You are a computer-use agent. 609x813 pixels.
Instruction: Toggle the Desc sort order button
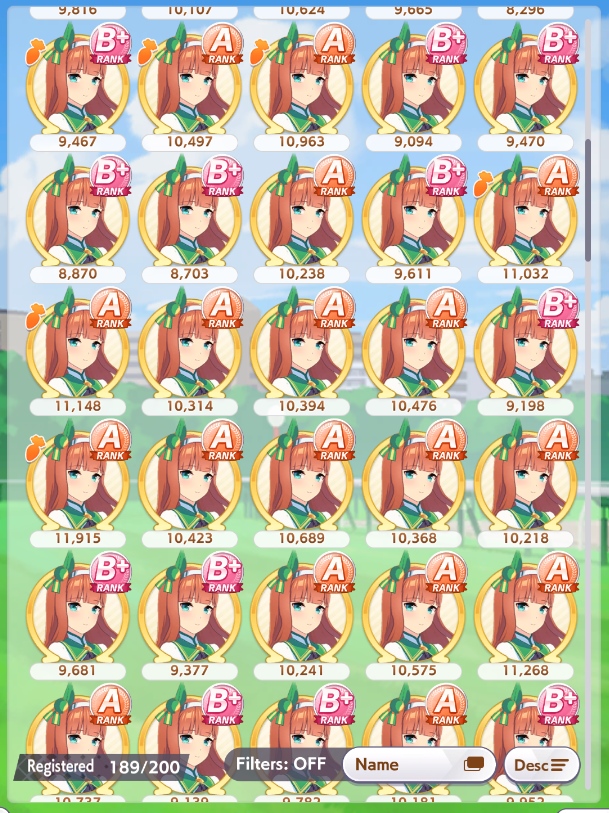541,765
